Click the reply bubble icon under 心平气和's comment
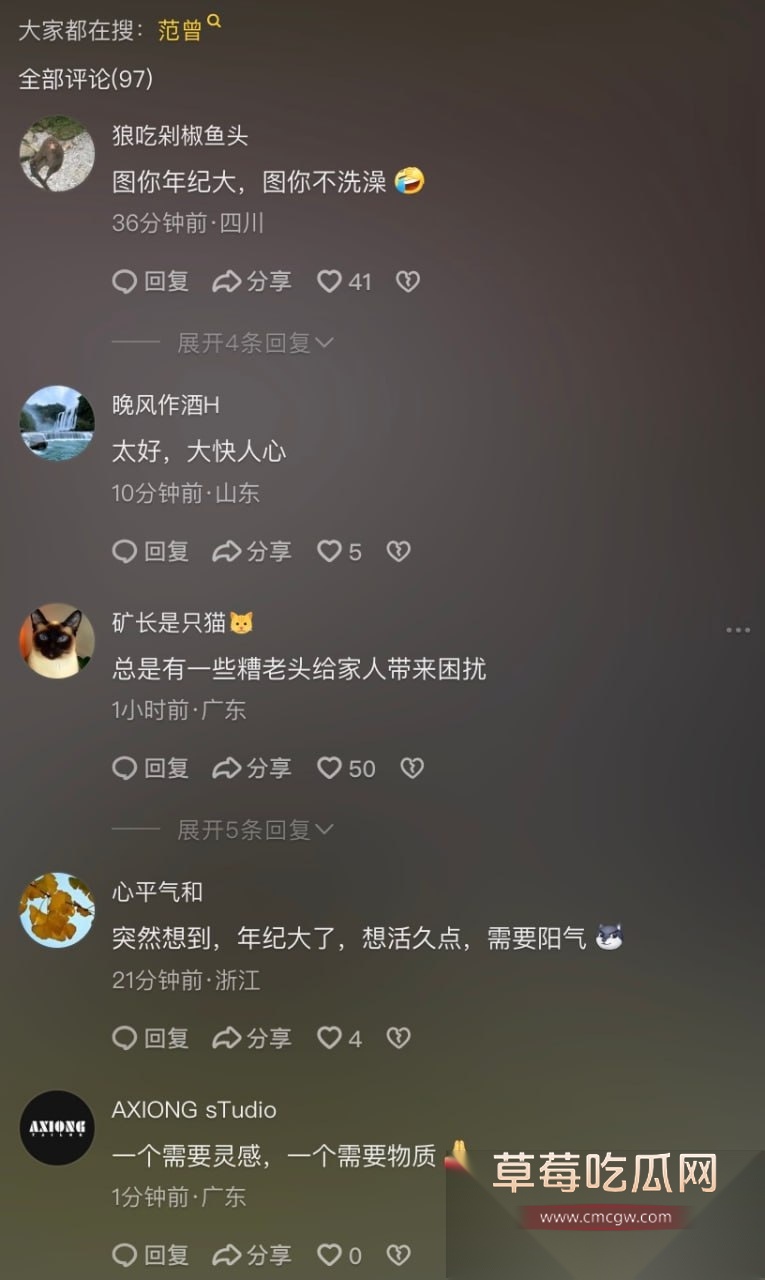 [x=124, y=1038]
